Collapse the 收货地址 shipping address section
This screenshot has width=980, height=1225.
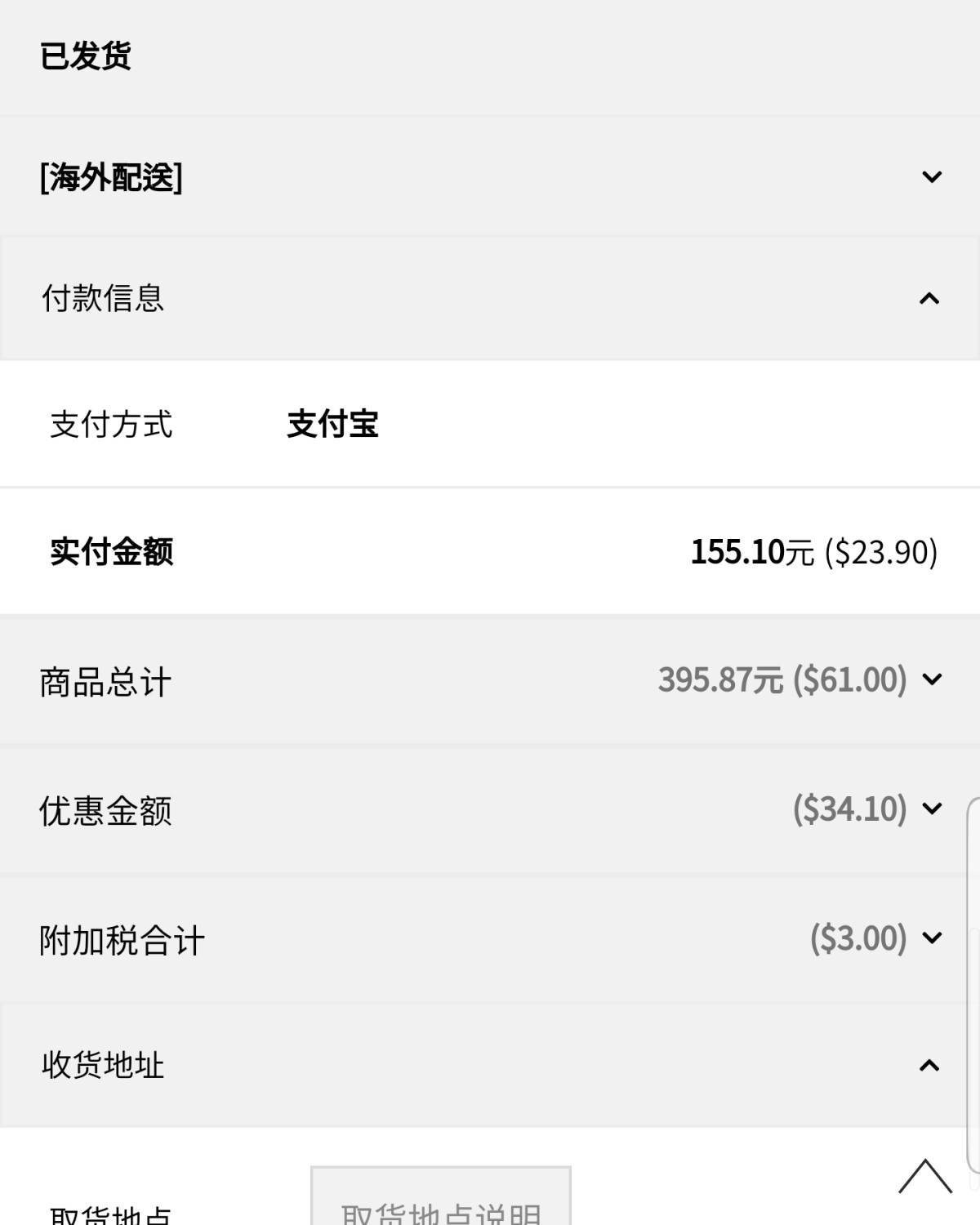(929, 1063)
